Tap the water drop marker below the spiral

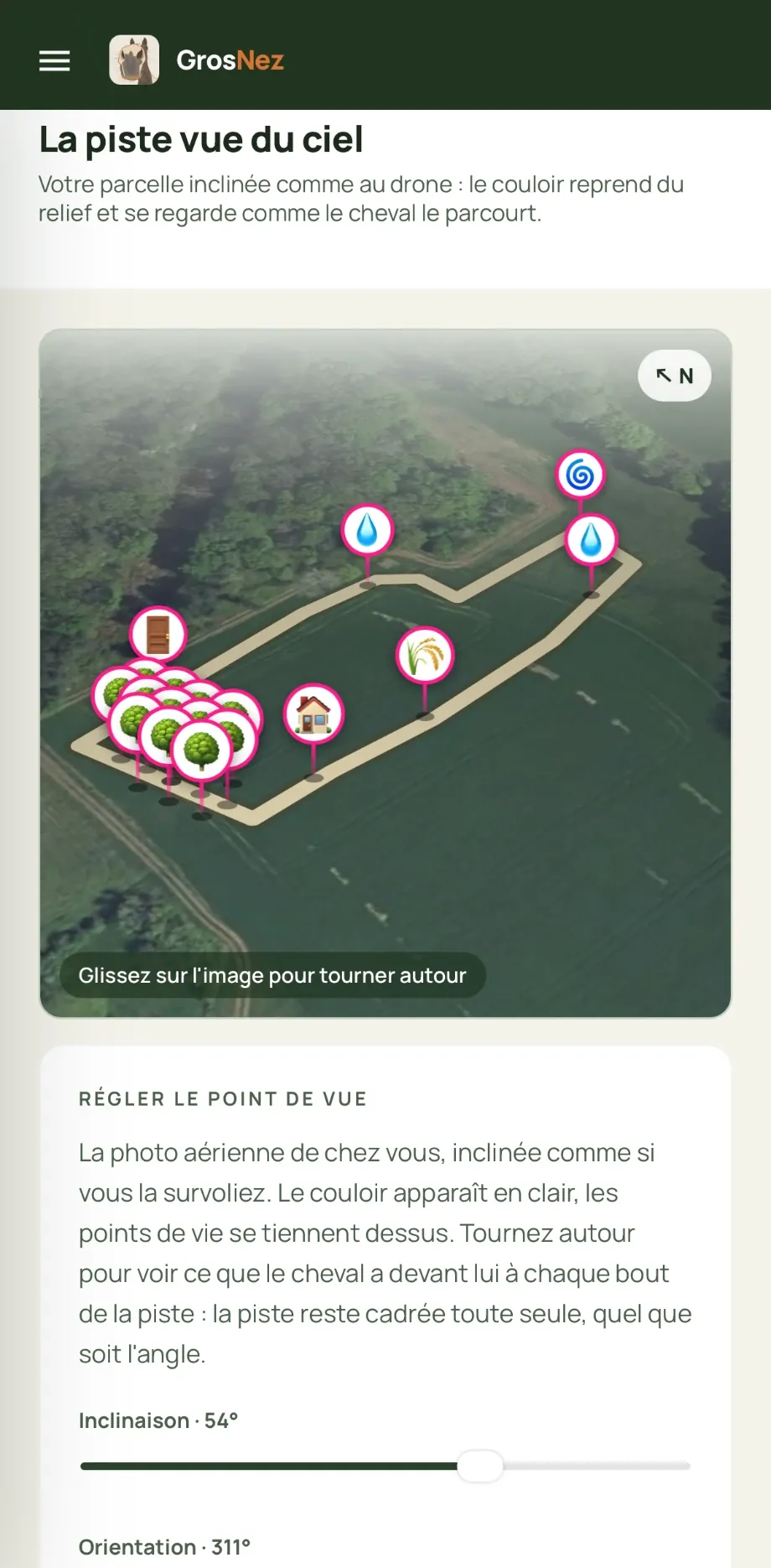591,540
